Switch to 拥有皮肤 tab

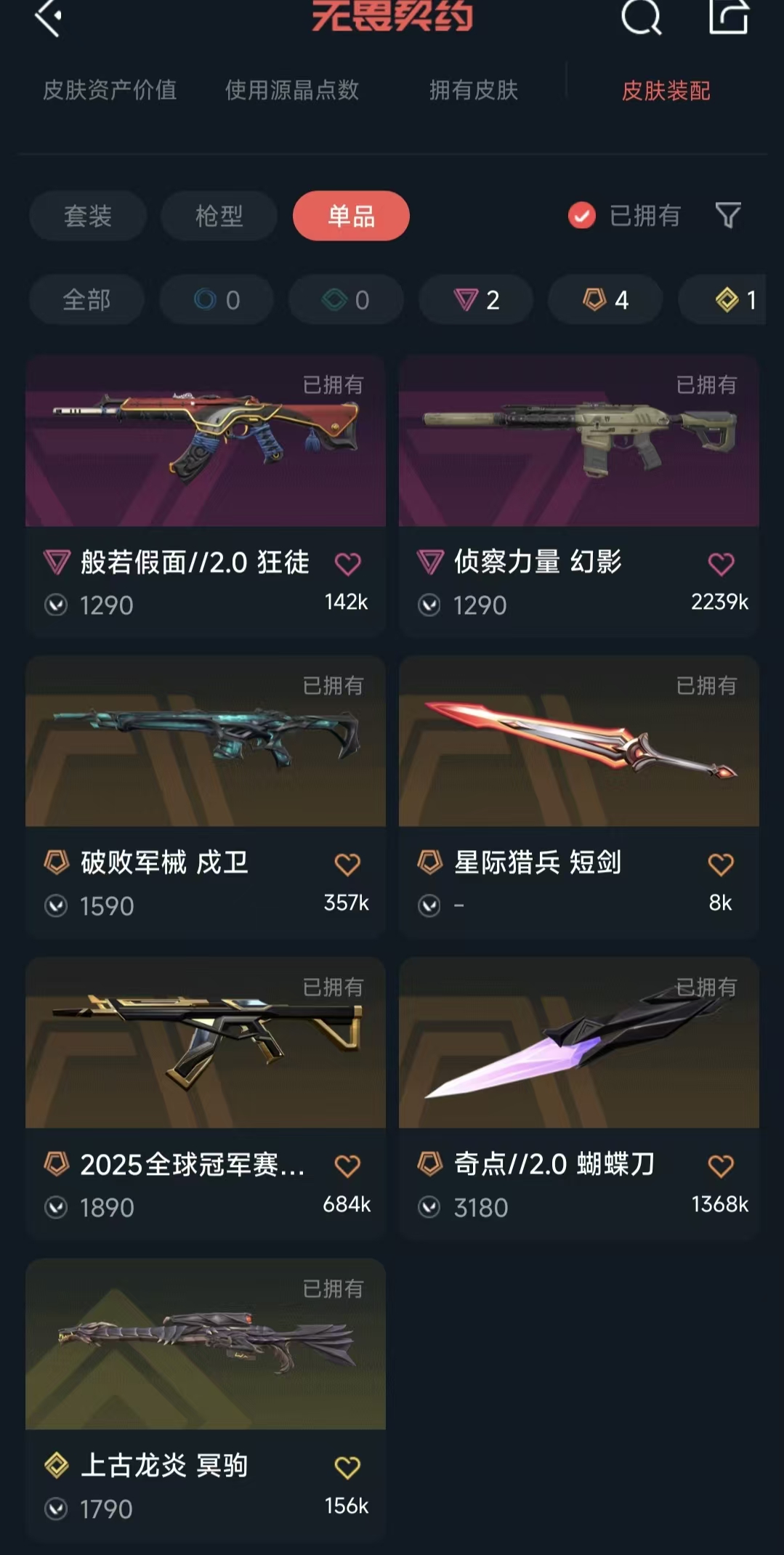(474, 90)
